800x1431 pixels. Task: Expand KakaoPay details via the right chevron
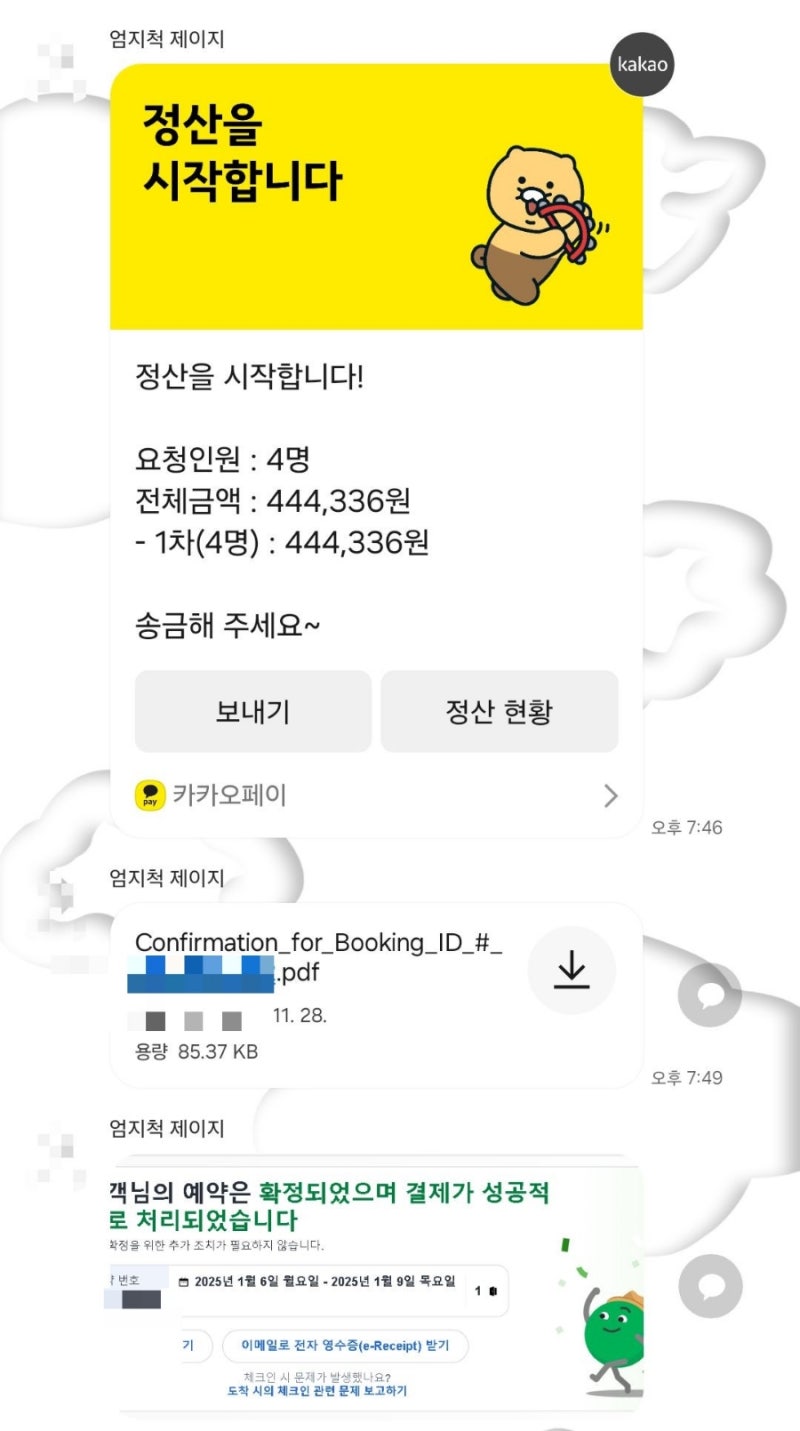pyautogui.click(x=610, y=795)
